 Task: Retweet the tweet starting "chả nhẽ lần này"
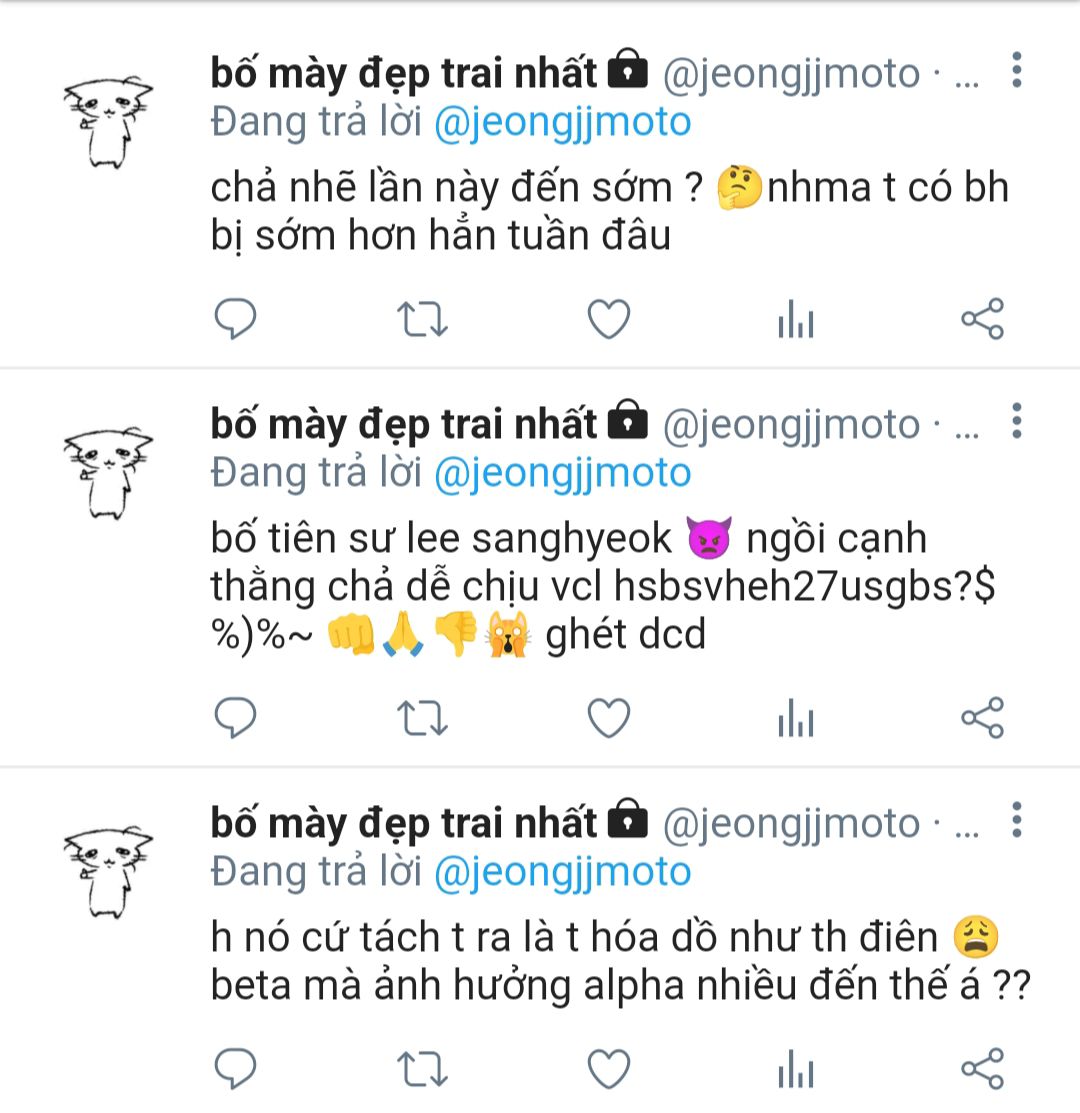coord(422,320)
